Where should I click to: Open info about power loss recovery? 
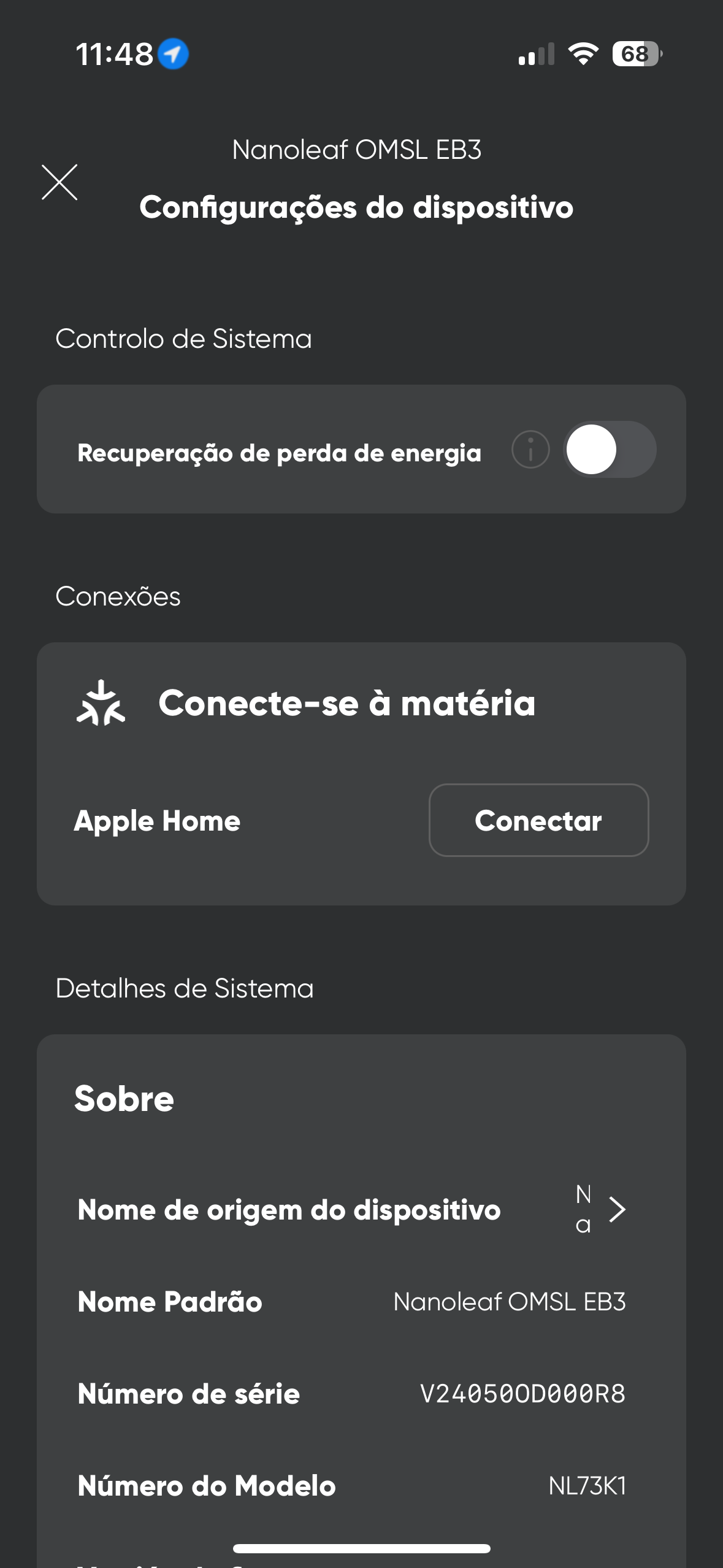pyautogui.click(x=530, y=450)
